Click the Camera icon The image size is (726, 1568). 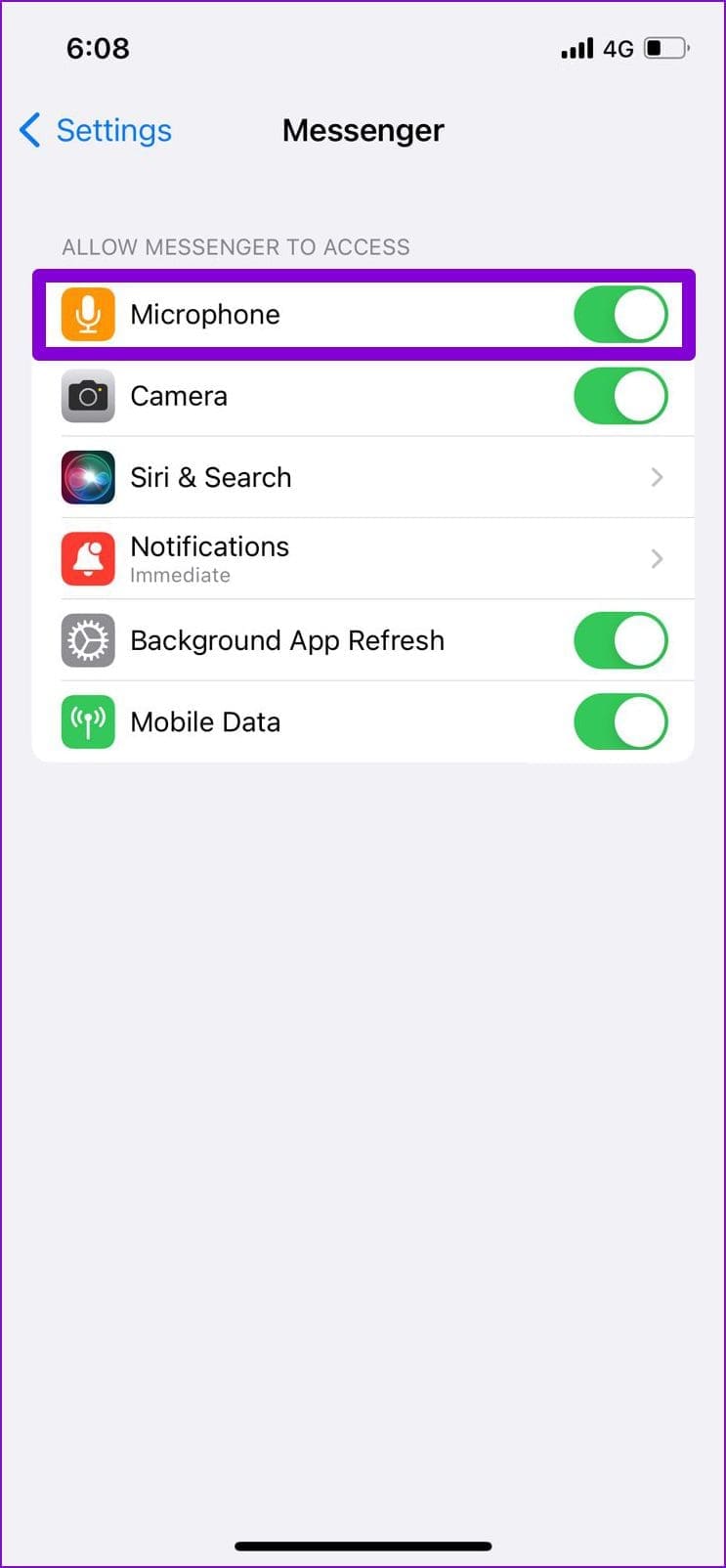(x=88, y=396)
